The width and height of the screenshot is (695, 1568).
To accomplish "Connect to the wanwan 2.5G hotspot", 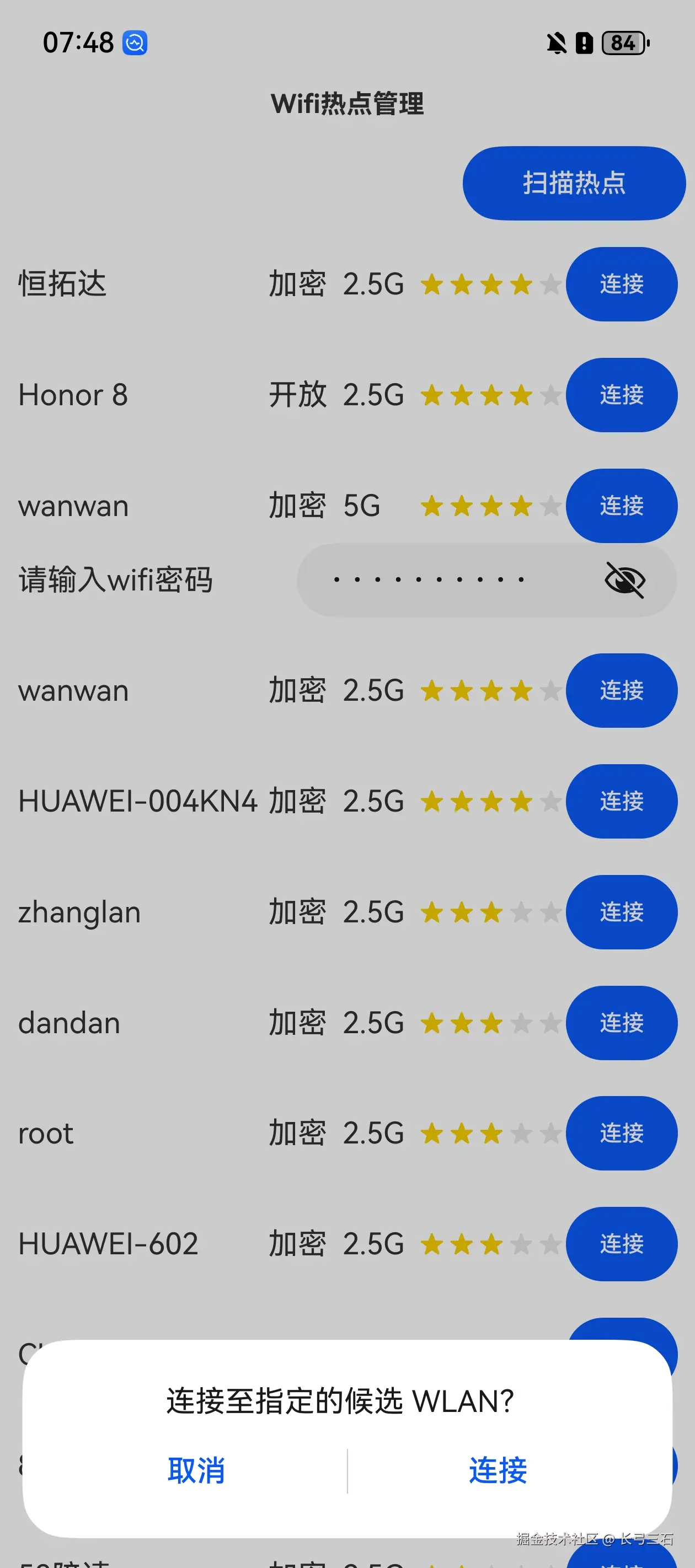I will [621, 691].
